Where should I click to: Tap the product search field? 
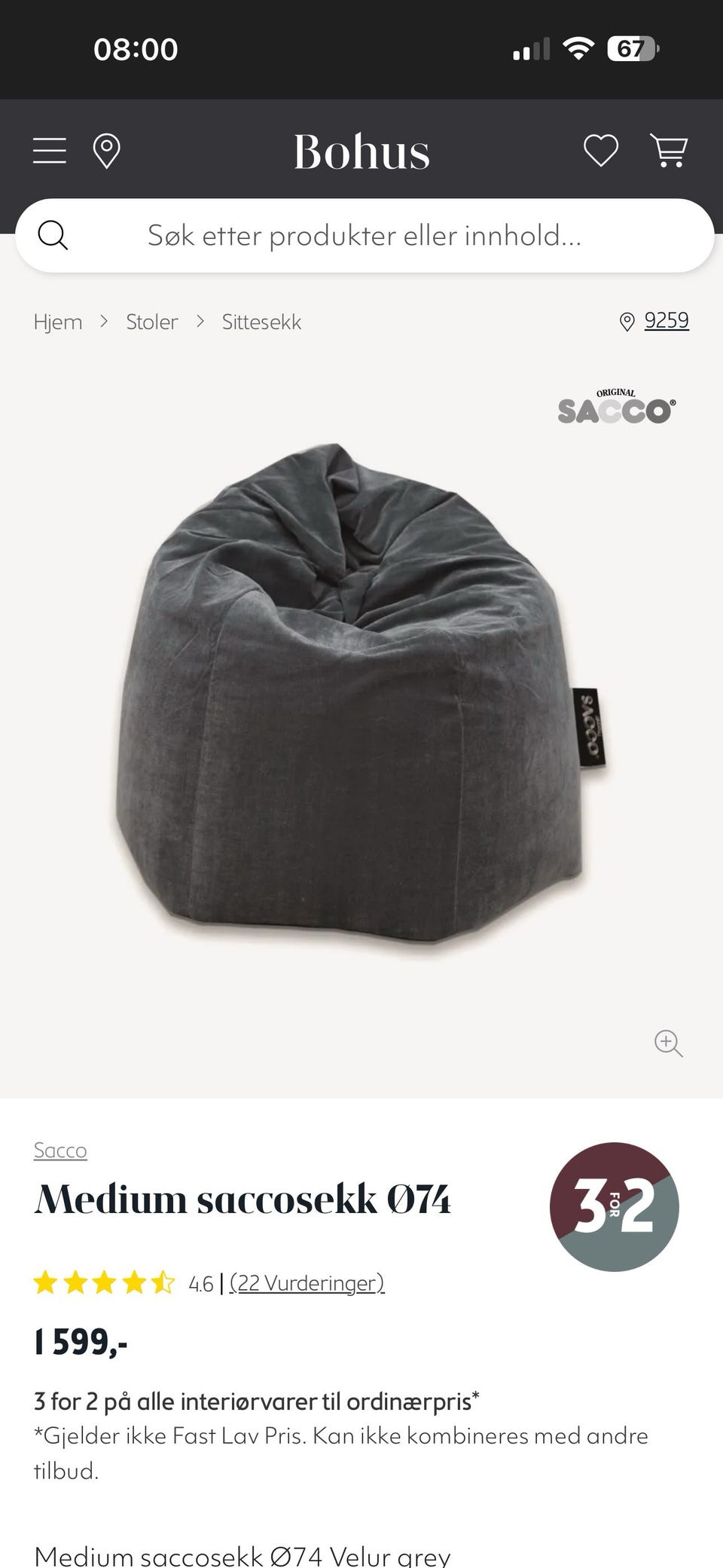tap(365, 236)
